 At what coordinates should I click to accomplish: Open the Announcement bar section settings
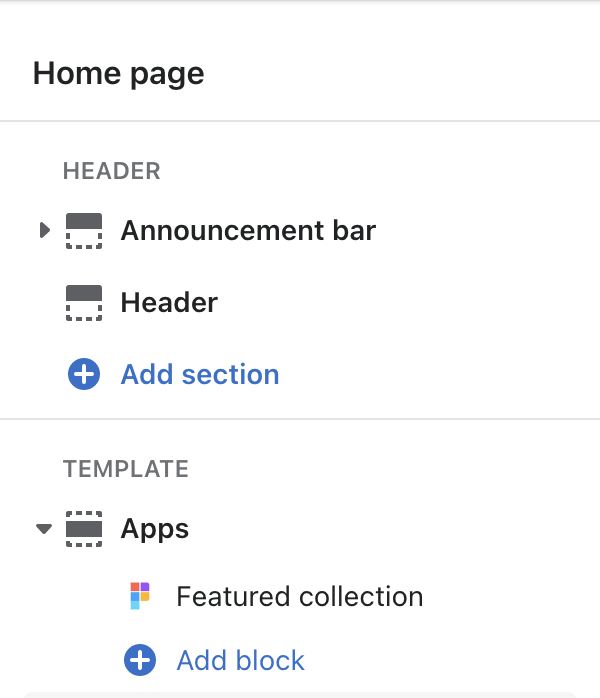point(247,231)
